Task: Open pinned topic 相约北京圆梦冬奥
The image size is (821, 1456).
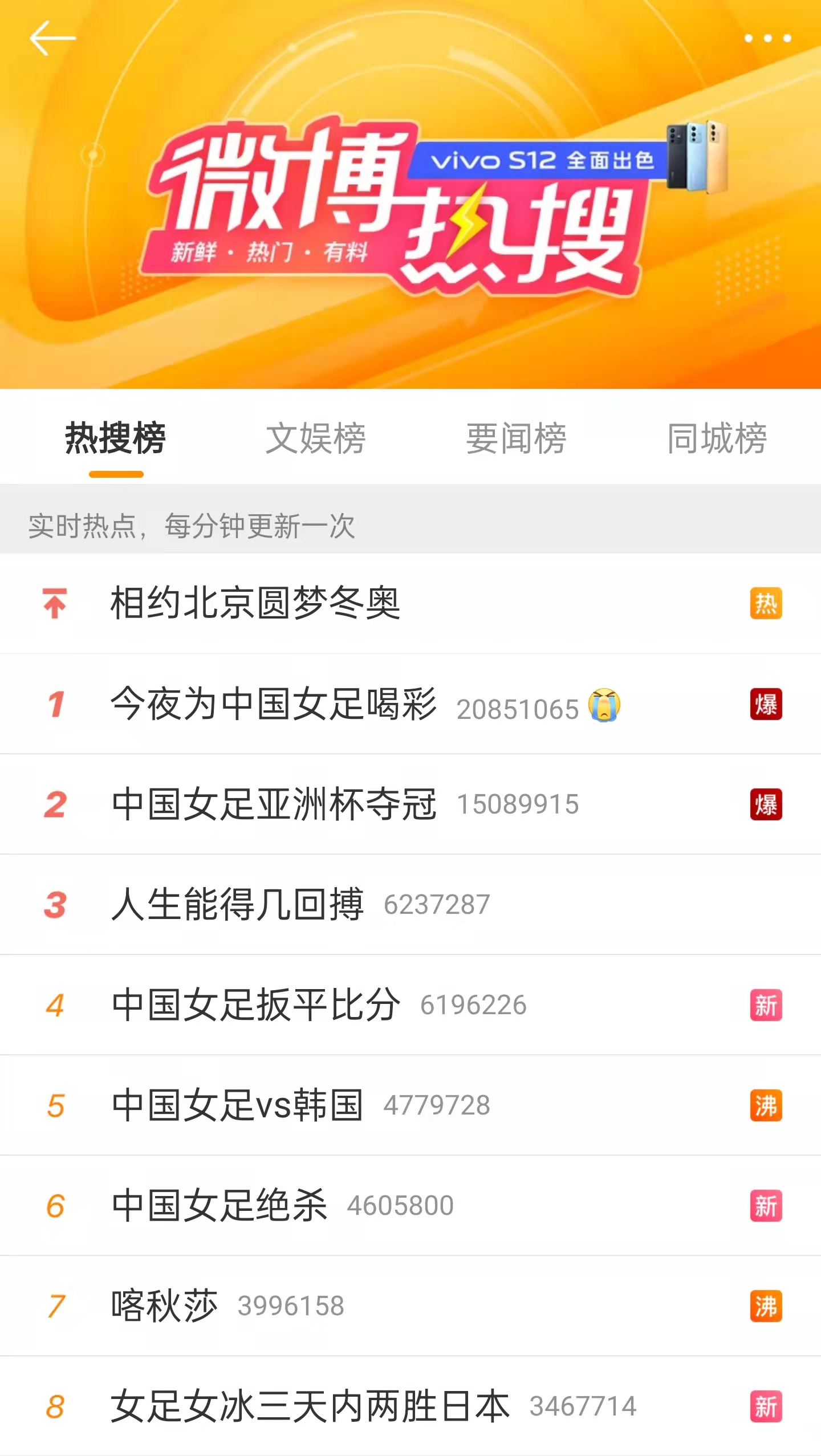Action: click(x=255, y=603)
